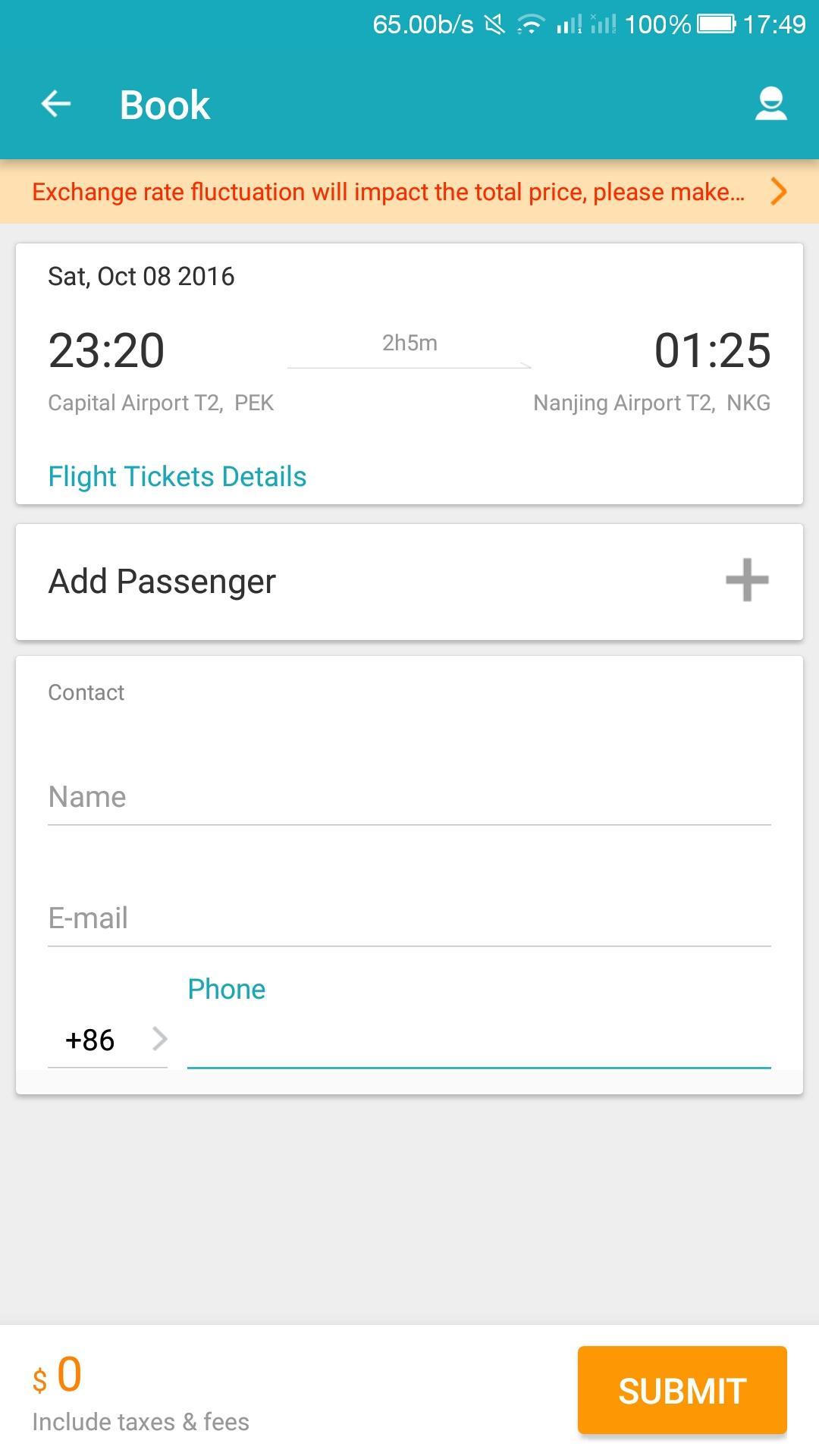
Task: Submit the flight booking
Action: click(682, 1389)
